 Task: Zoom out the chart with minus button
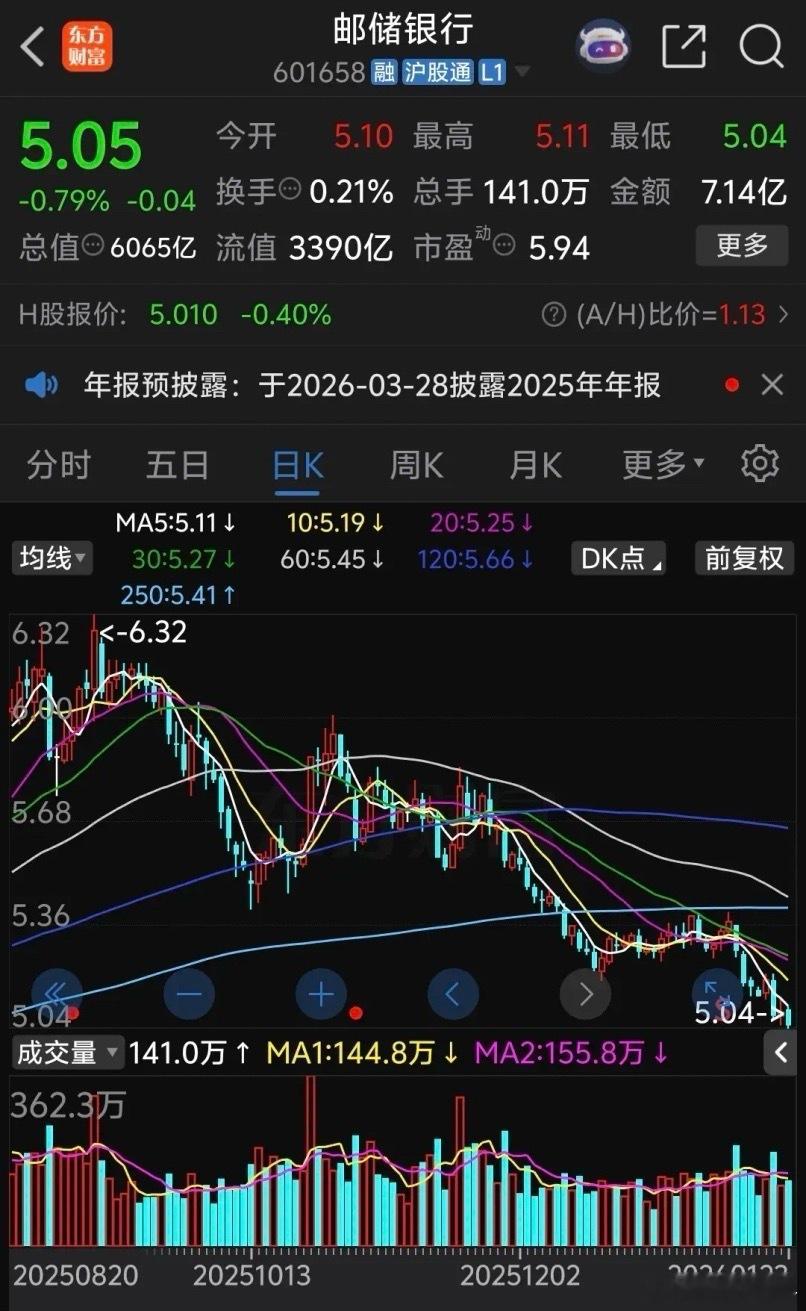click(x=187, y=994)
